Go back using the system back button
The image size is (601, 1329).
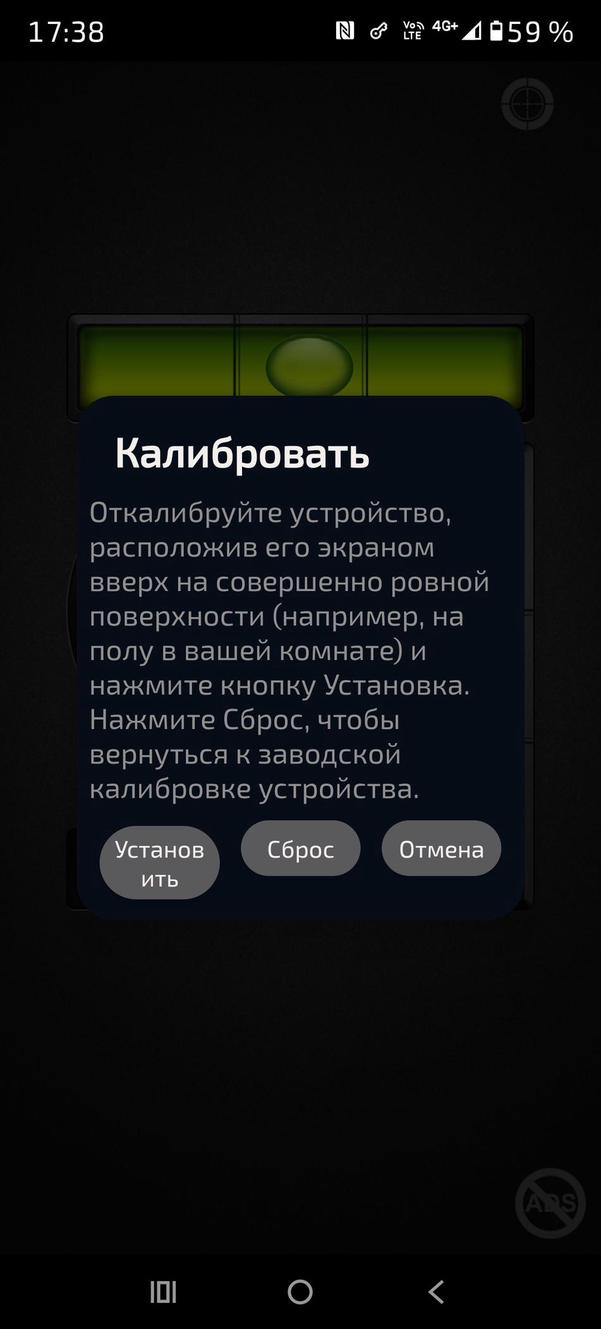(436, 1292)
